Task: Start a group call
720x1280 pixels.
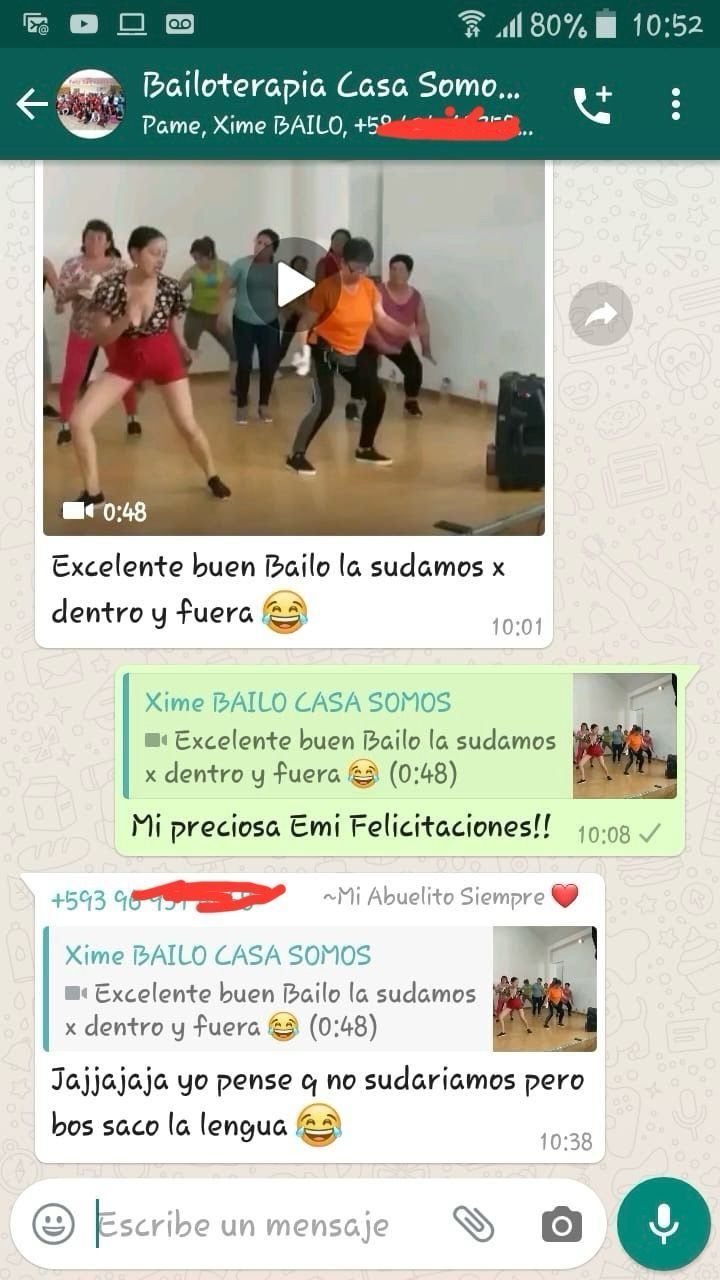Action: [591, 104]
